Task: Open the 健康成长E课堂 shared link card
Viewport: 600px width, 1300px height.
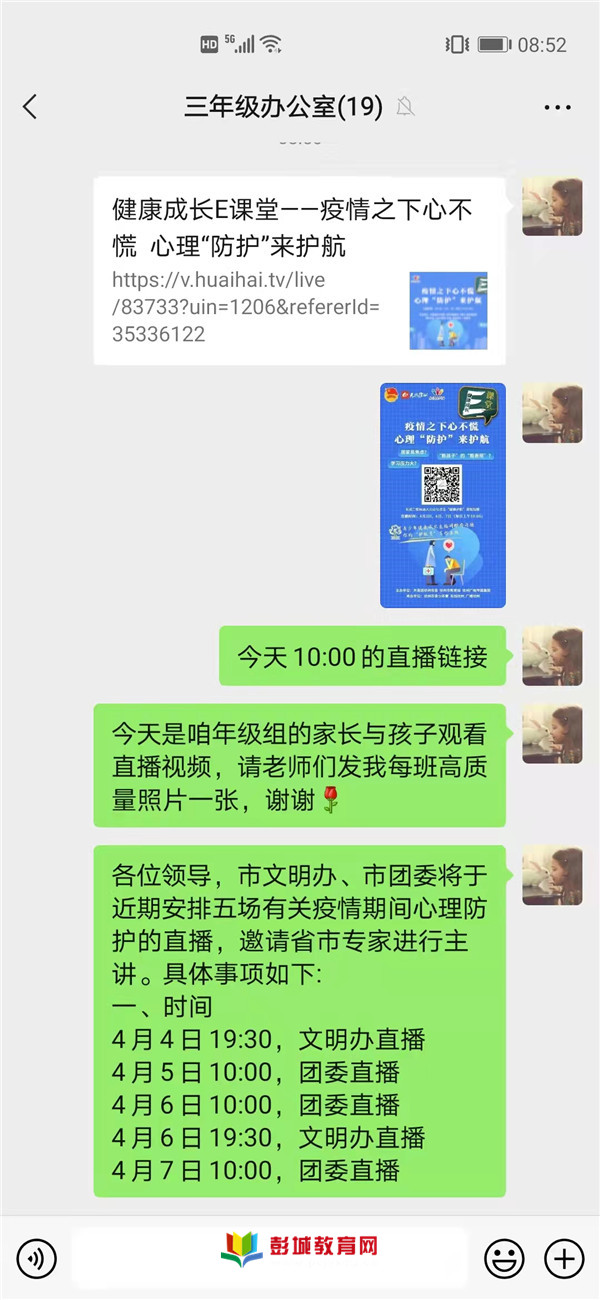Action: tap(299, 270)
